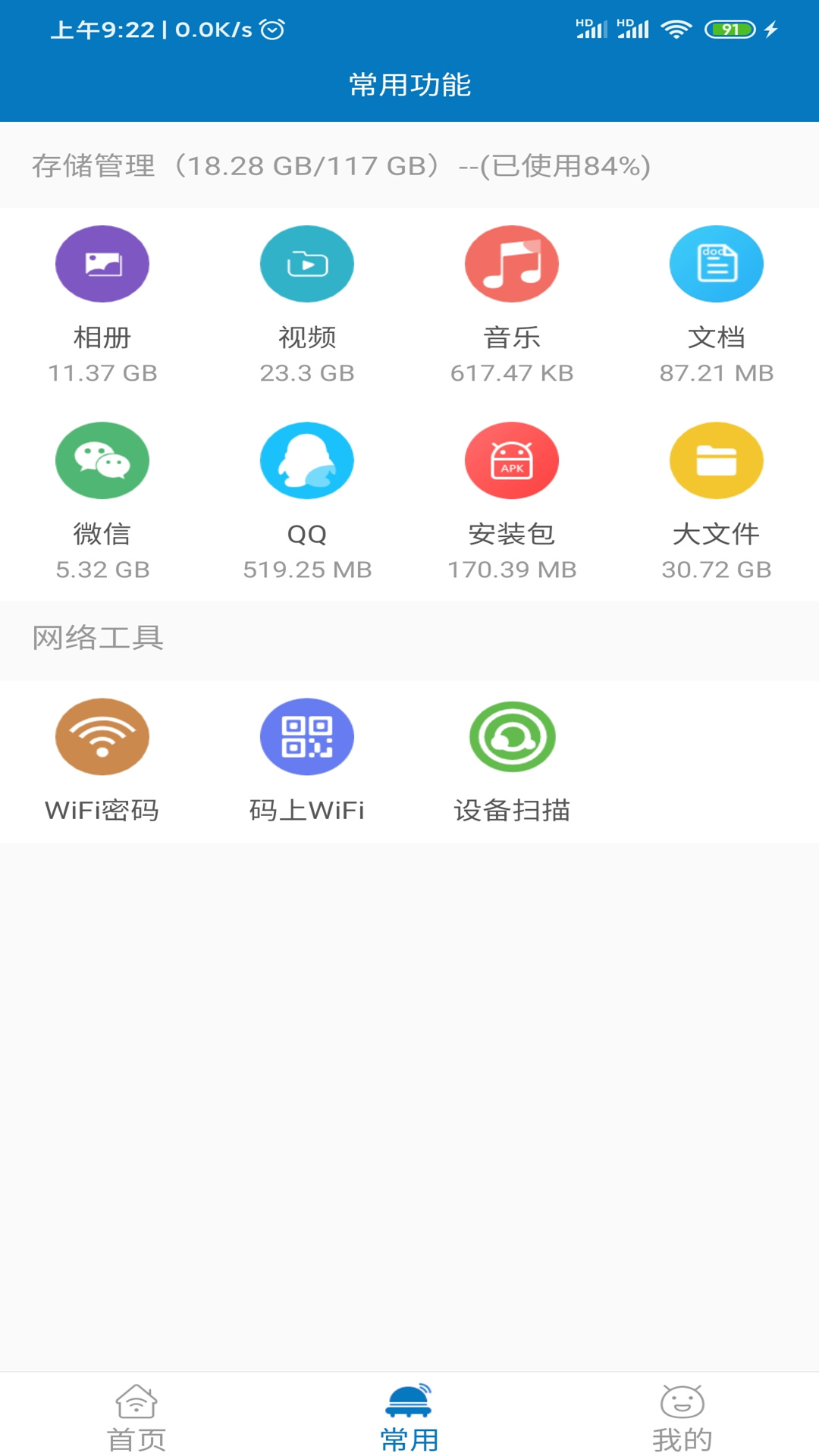Screen dimensions: 819x1456
Task: Open the WiFi密码 password tool icon
Action: tap(102, 736)
